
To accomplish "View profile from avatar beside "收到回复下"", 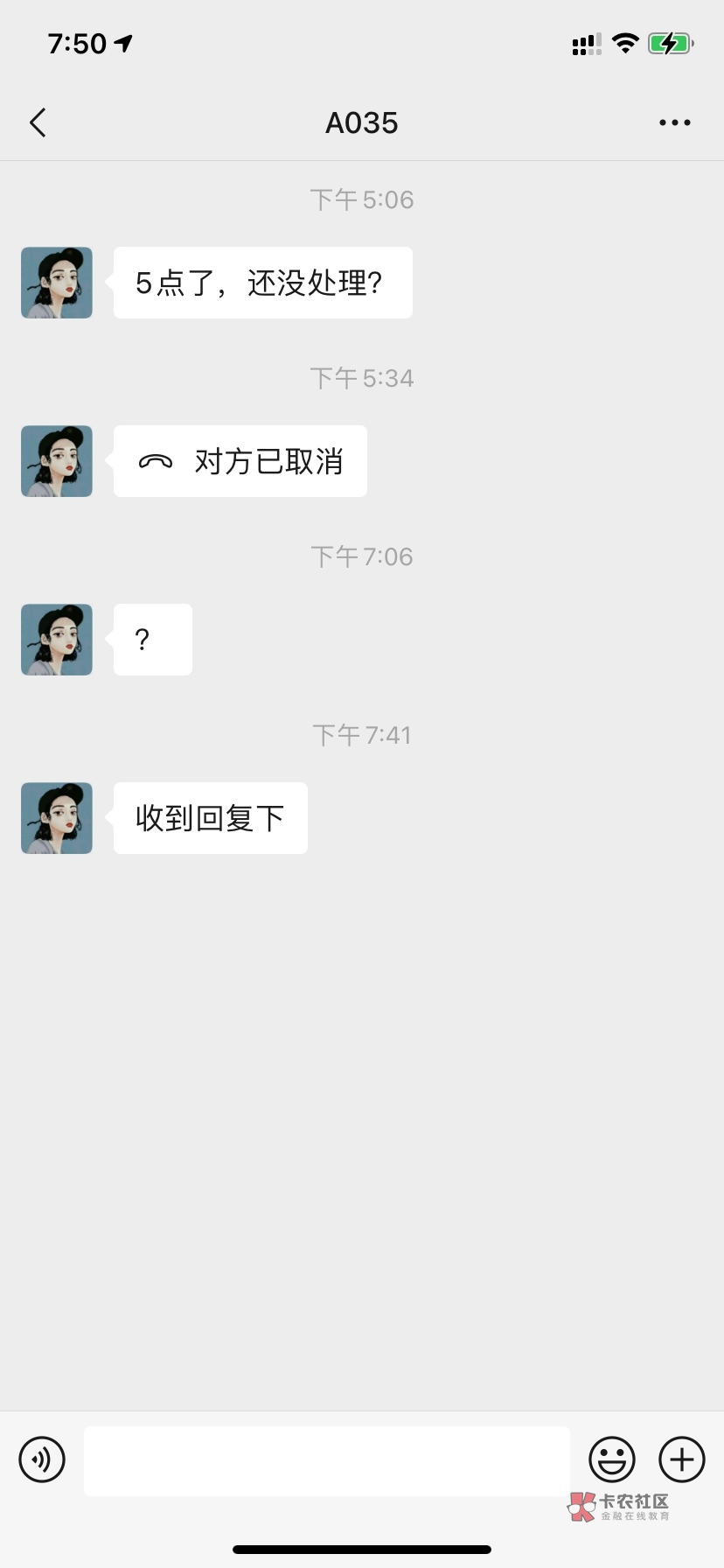I will 57,818.
